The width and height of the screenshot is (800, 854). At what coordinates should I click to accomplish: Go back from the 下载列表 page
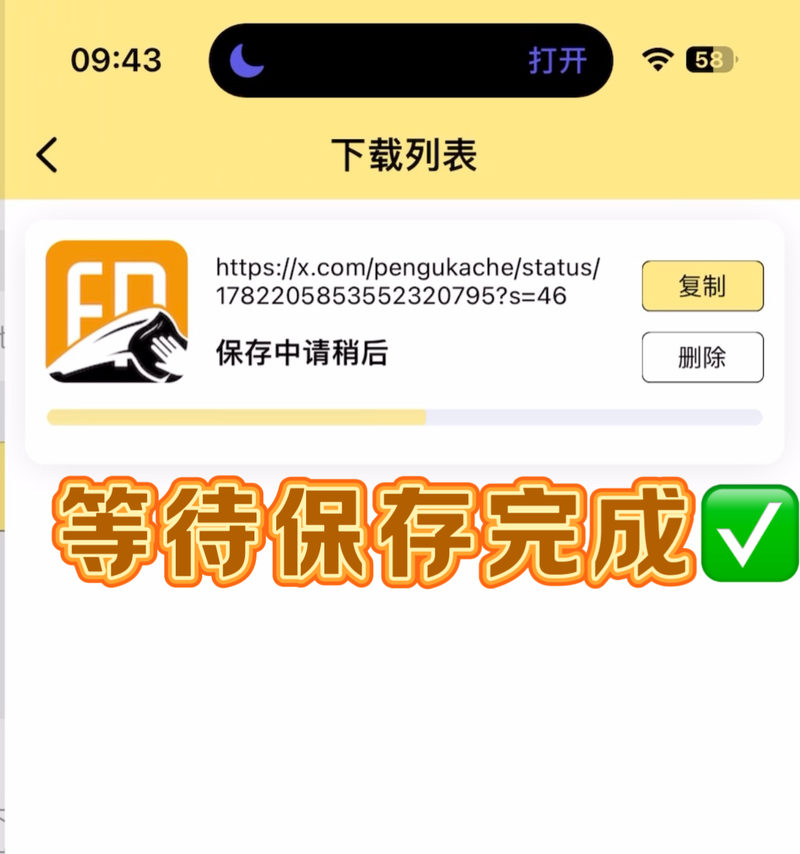pyautogui.click(x=47, y=155)
